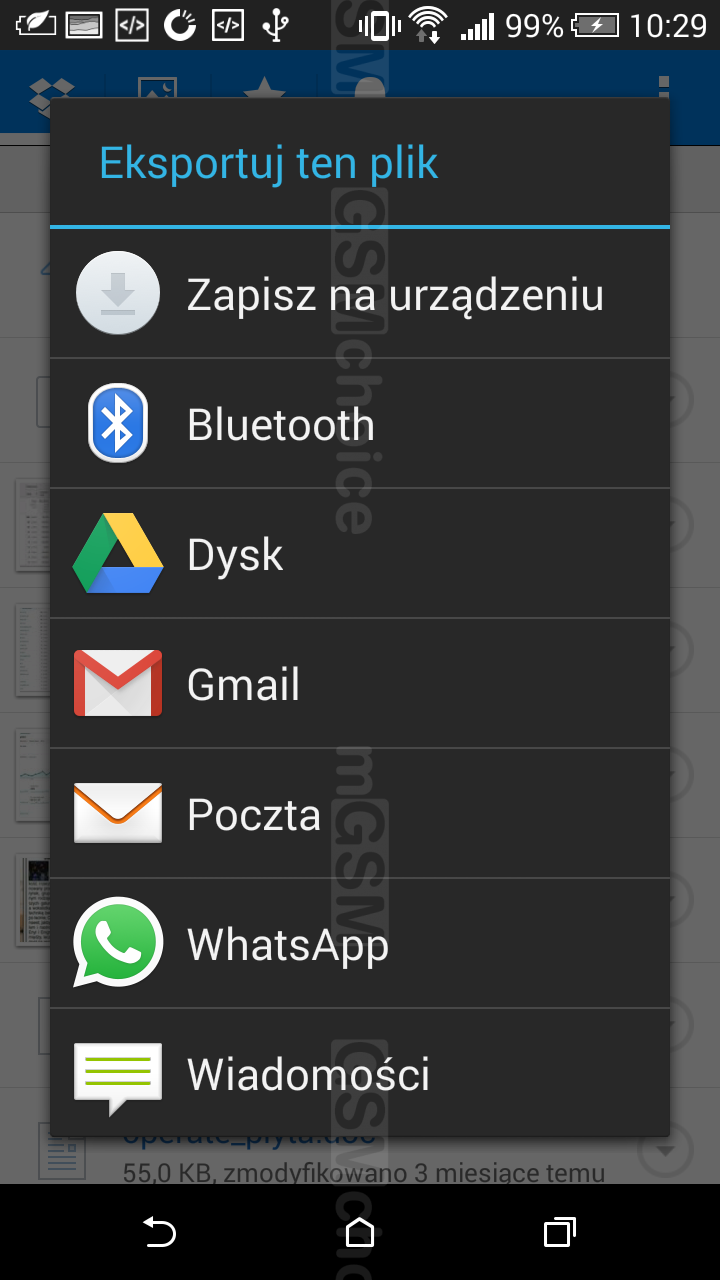Tap the system back button

pos(160,1232)
